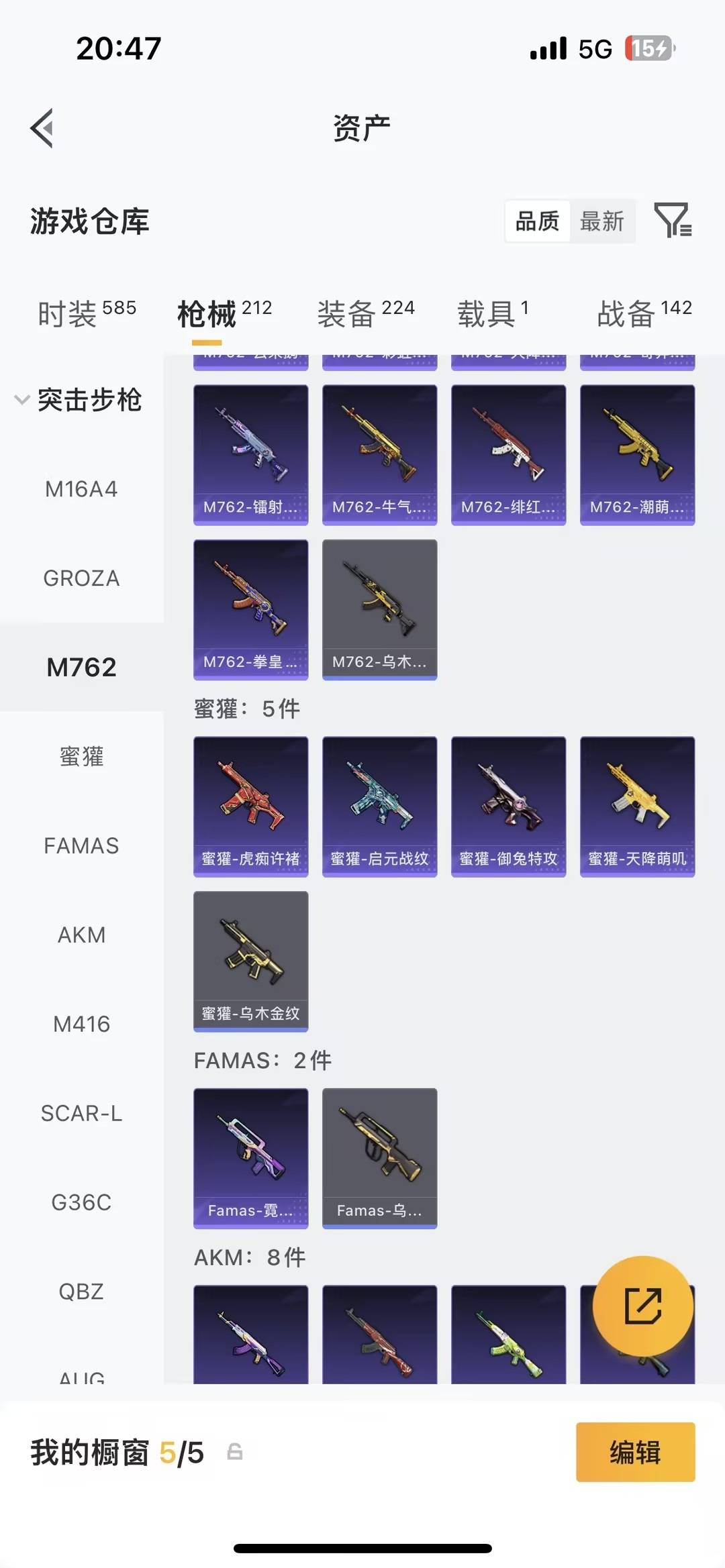Image resolution: width=725 pixels, height=1568 pixels.
Task: Navigate back using the arrow icon
Action: [x=42, y=128]
